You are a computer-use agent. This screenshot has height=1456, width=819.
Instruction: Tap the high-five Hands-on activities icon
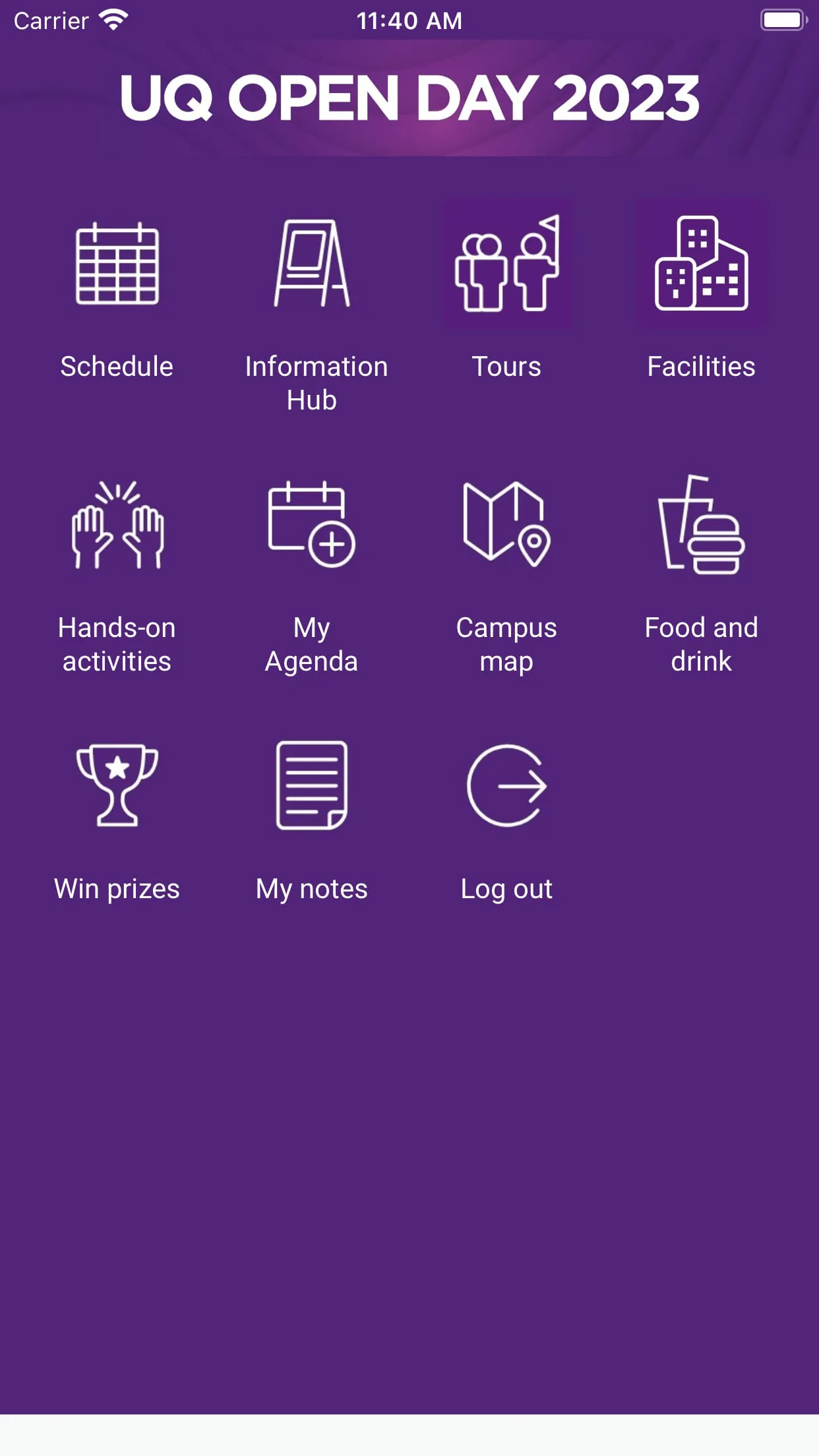[x=116, y=528]
